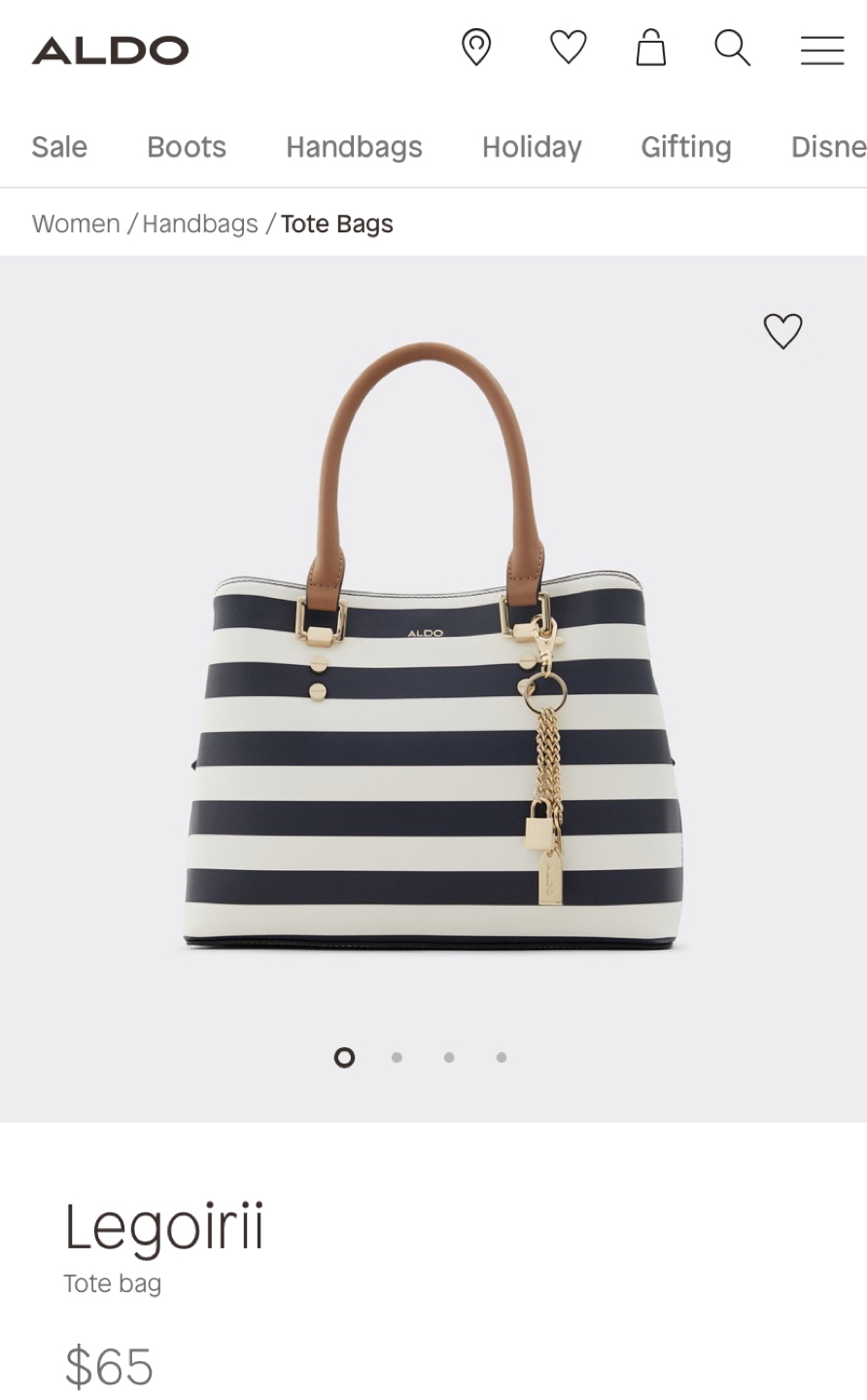Open the Disney category
867x1400 pixels.
click(x=828, y=147)
